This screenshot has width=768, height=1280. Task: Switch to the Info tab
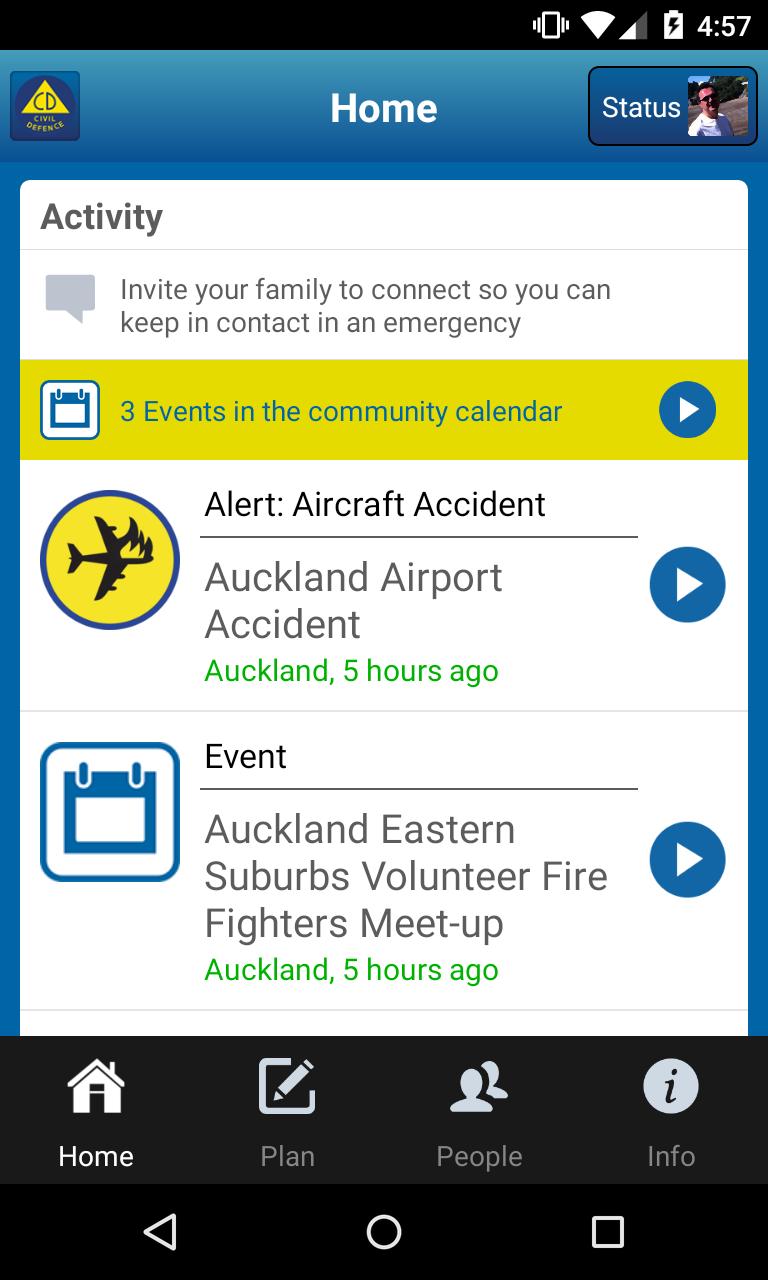click(x=671, y=1112)
